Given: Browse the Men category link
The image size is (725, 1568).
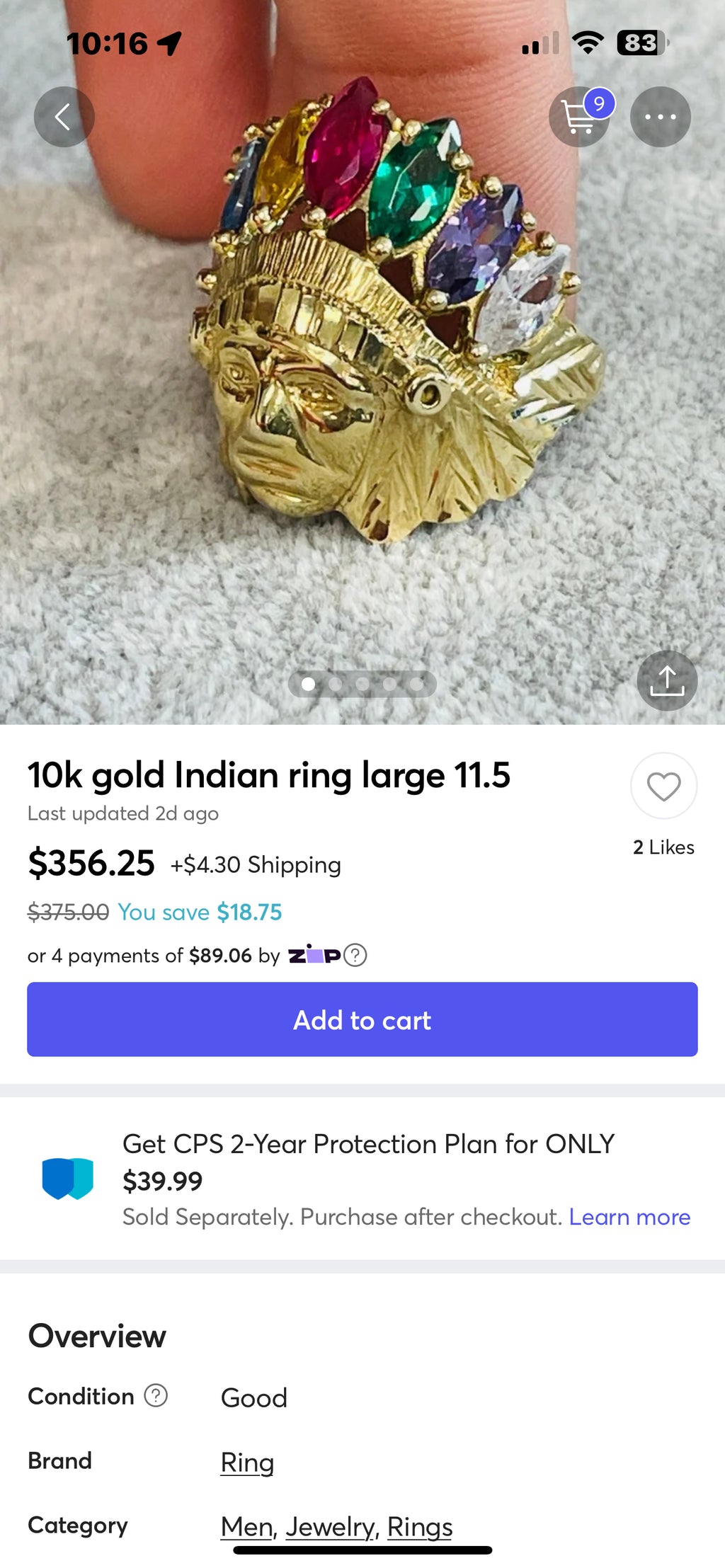Looking at the screenshot, I should click(x=247, y=1527).
